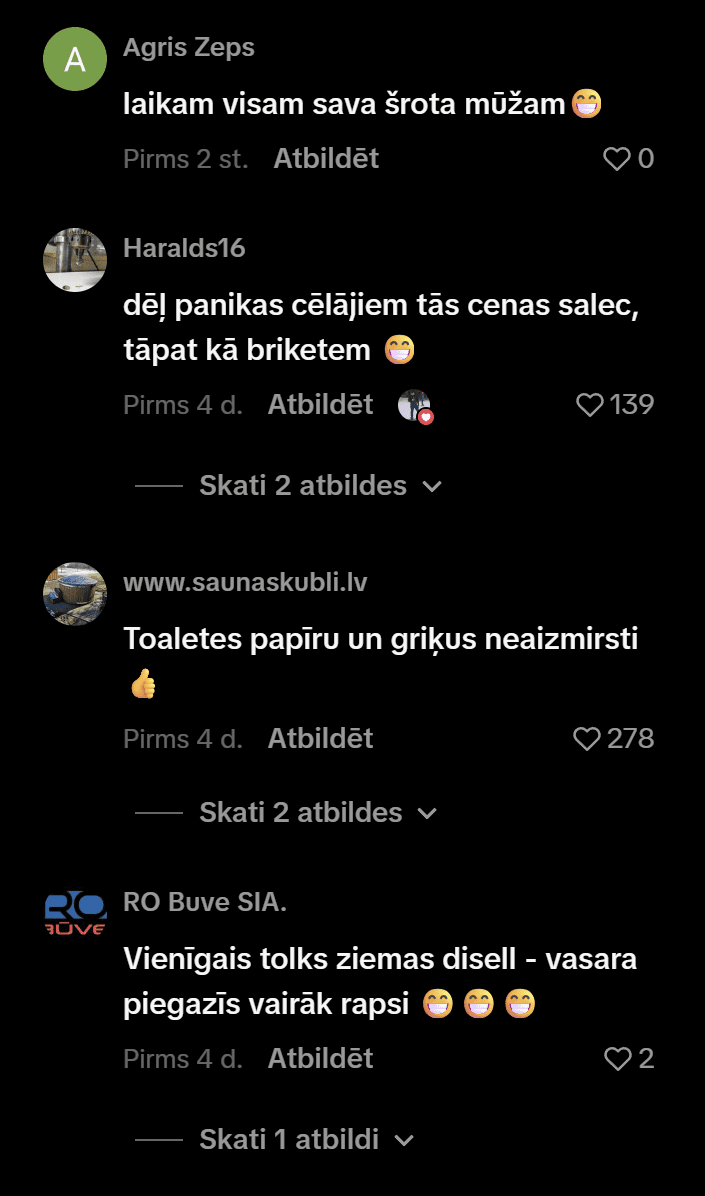
Task: Open Agris Zeps's profile avatar
Action: coord(75,59)
